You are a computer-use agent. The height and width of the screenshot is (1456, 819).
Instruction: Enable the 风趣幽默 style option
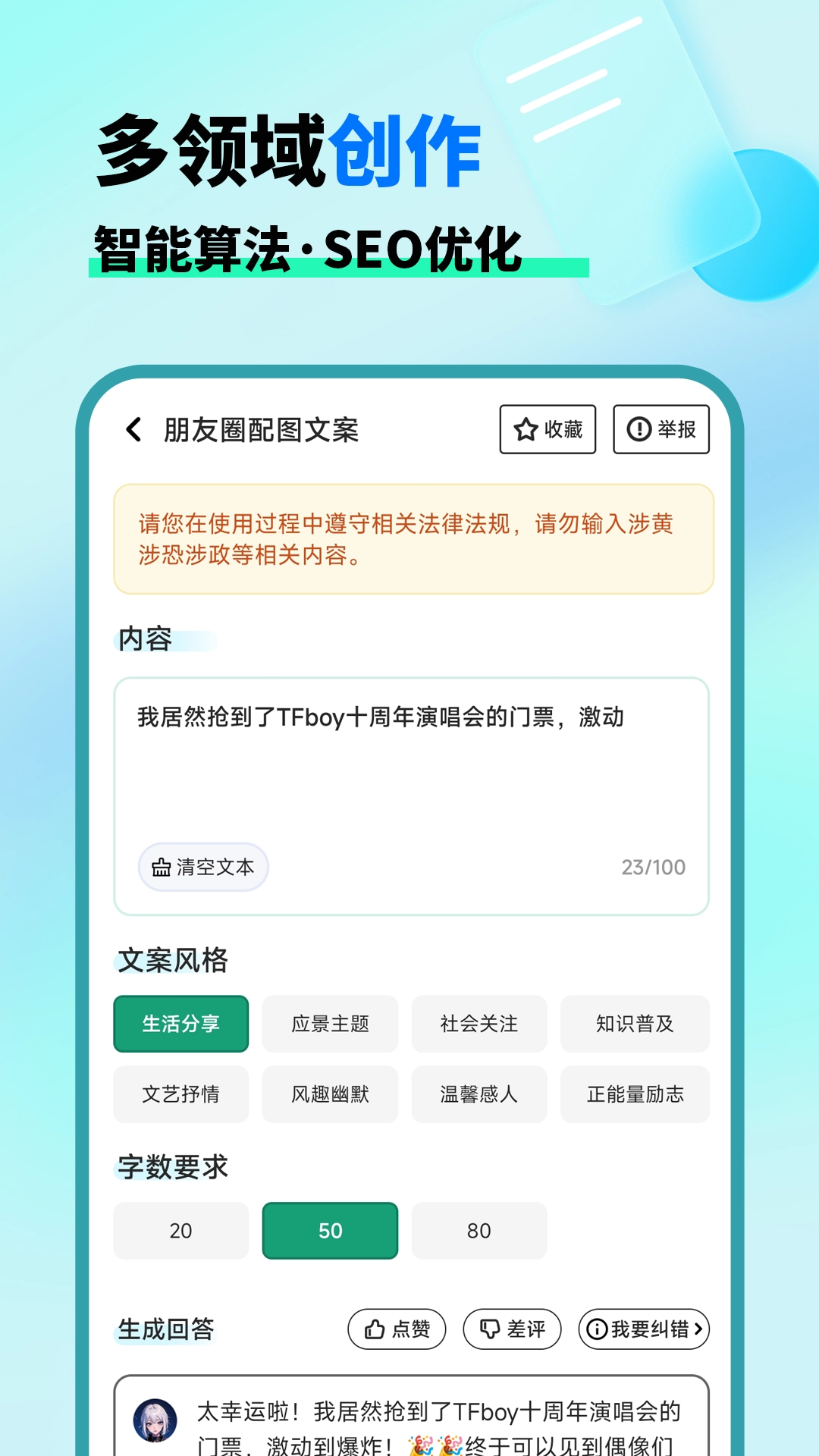point(330,1094)
